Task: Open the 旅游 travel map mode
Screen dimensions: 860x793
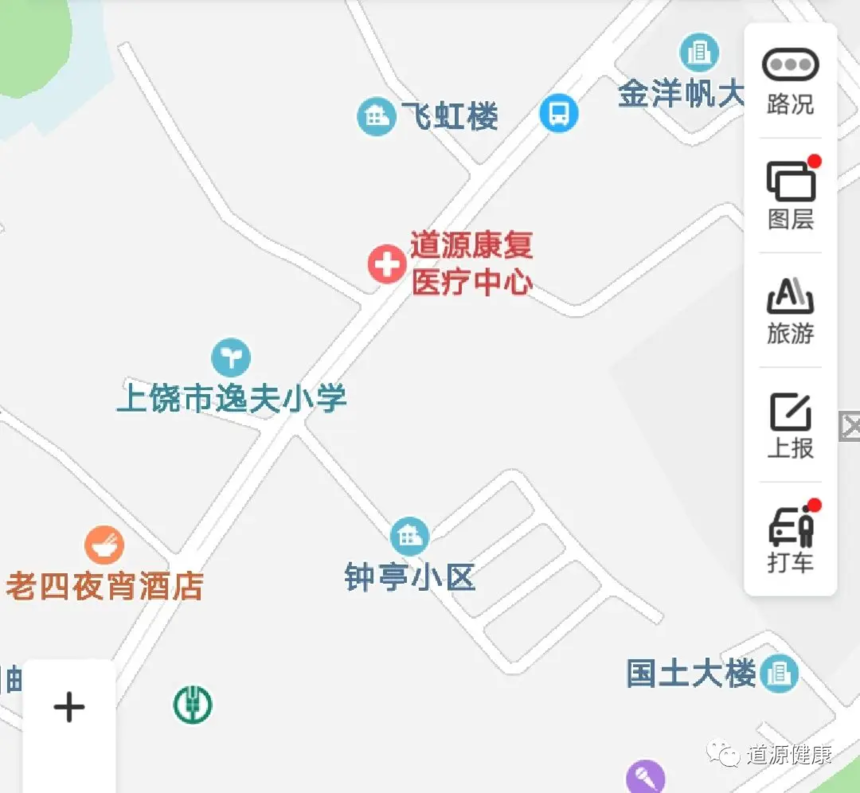Action: (790, 310)
